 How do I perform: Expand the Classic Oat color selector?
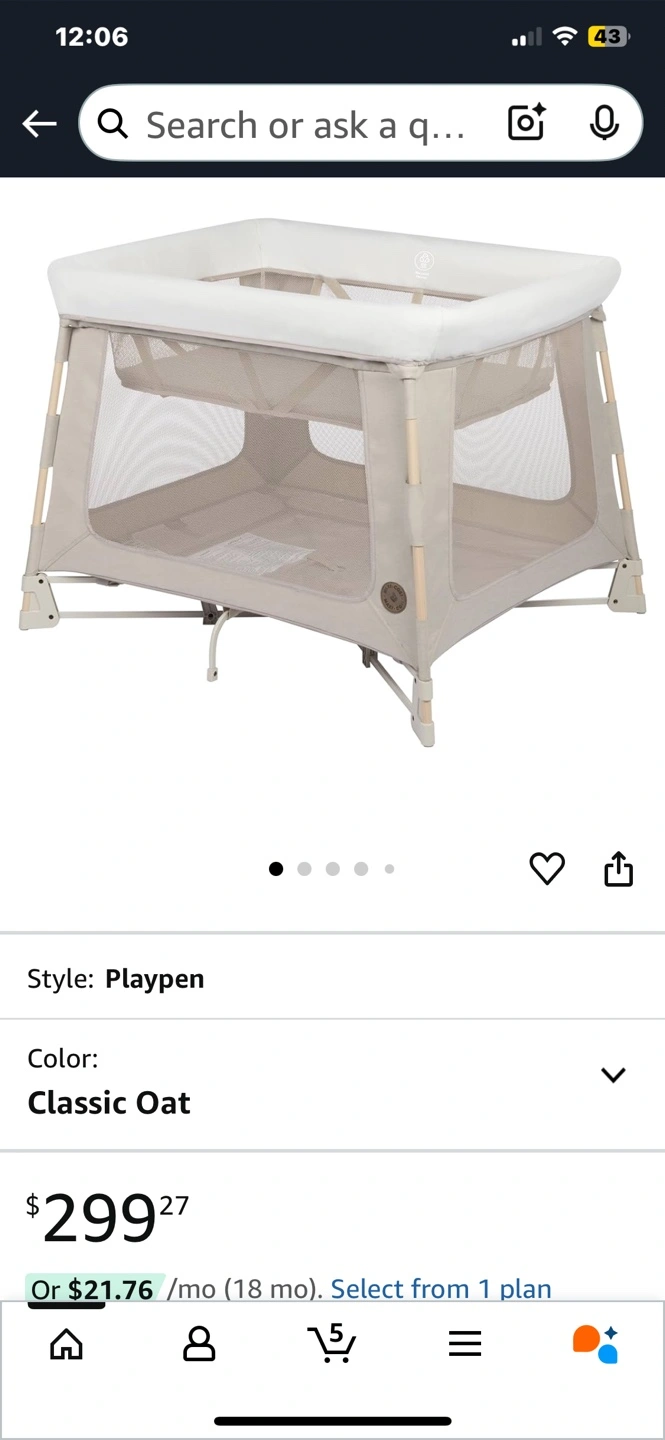[x=612, y=1075]
